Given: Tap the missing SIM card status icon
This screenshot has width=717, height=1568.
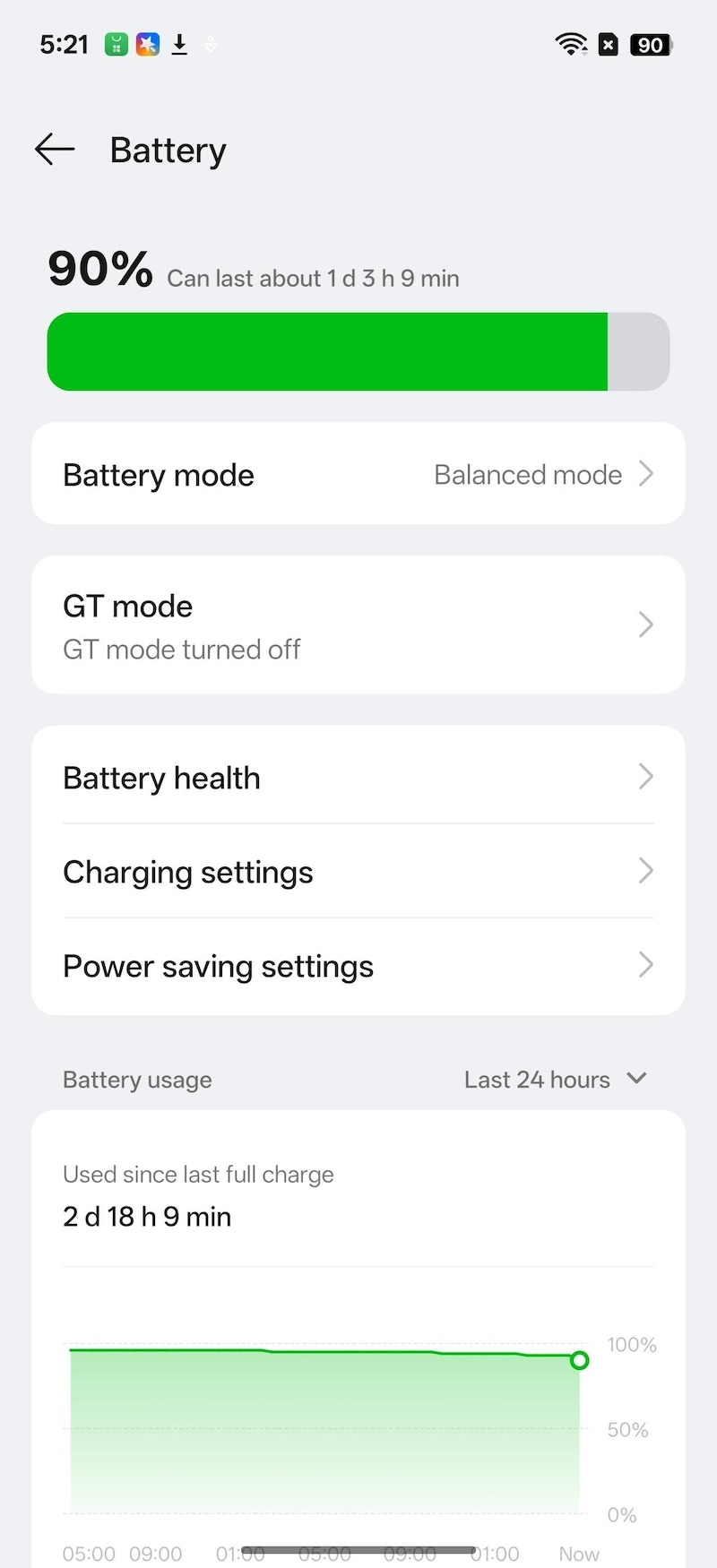Looking at the screenshot, I should coord(609,44).
